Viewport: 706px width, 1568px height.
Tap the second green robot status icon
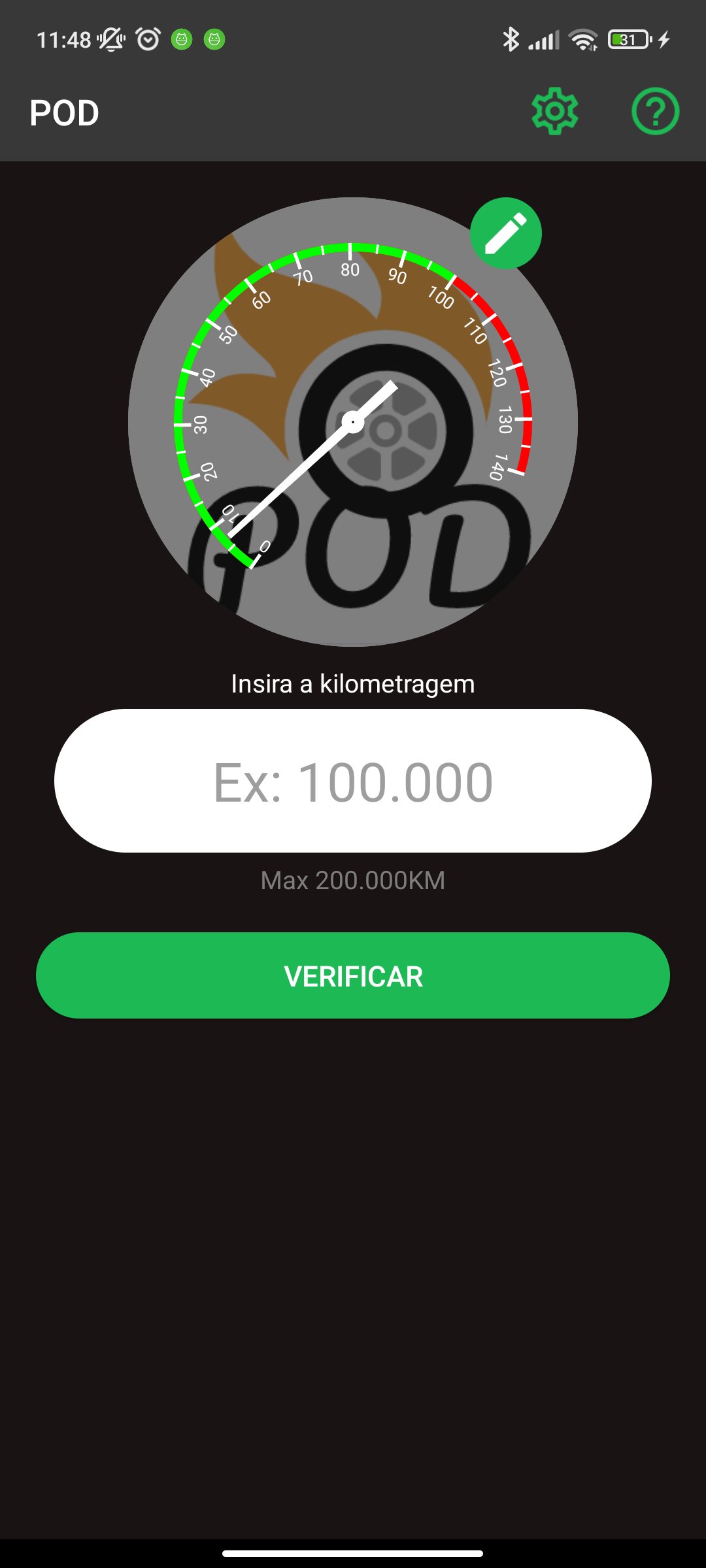click(x=214, y=39)
